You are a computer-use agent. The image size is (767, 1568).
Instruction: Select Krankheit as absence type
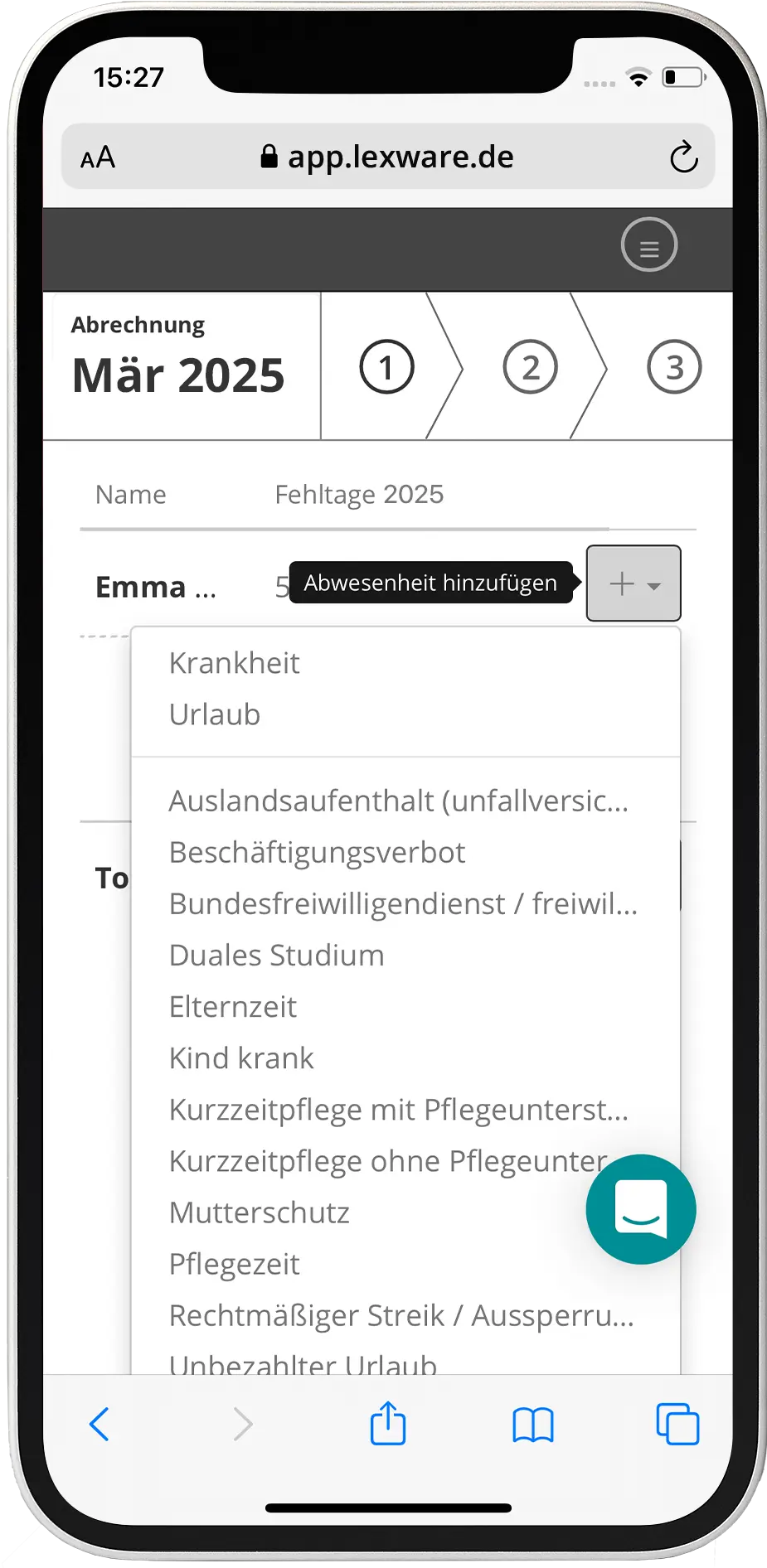(235, 664)
